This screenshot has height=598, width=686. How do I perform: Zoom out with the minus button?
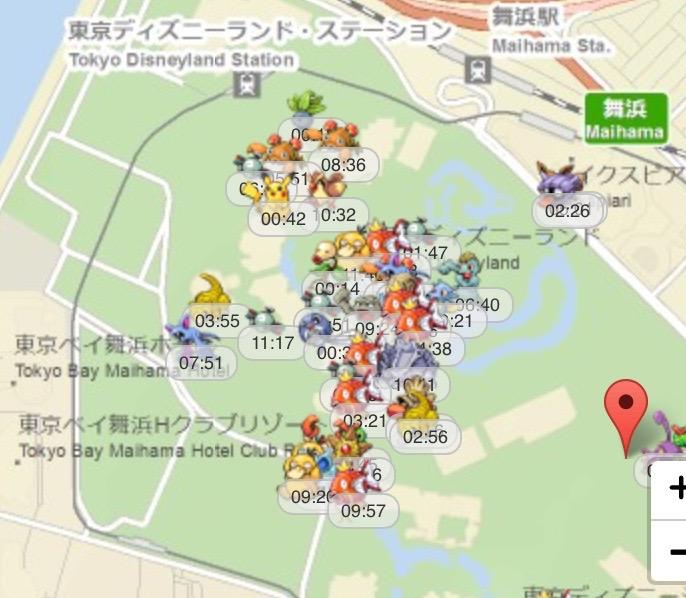point(677,551)
